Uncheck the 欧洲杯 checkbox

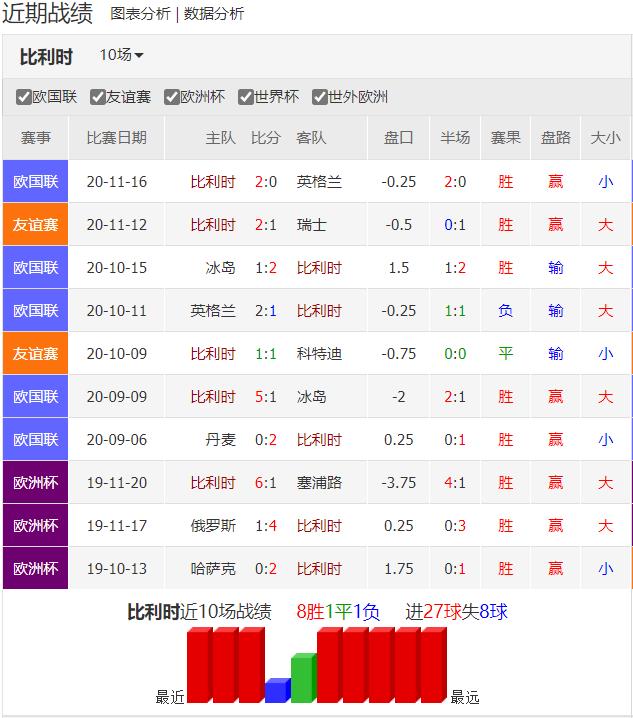point(172,97)
